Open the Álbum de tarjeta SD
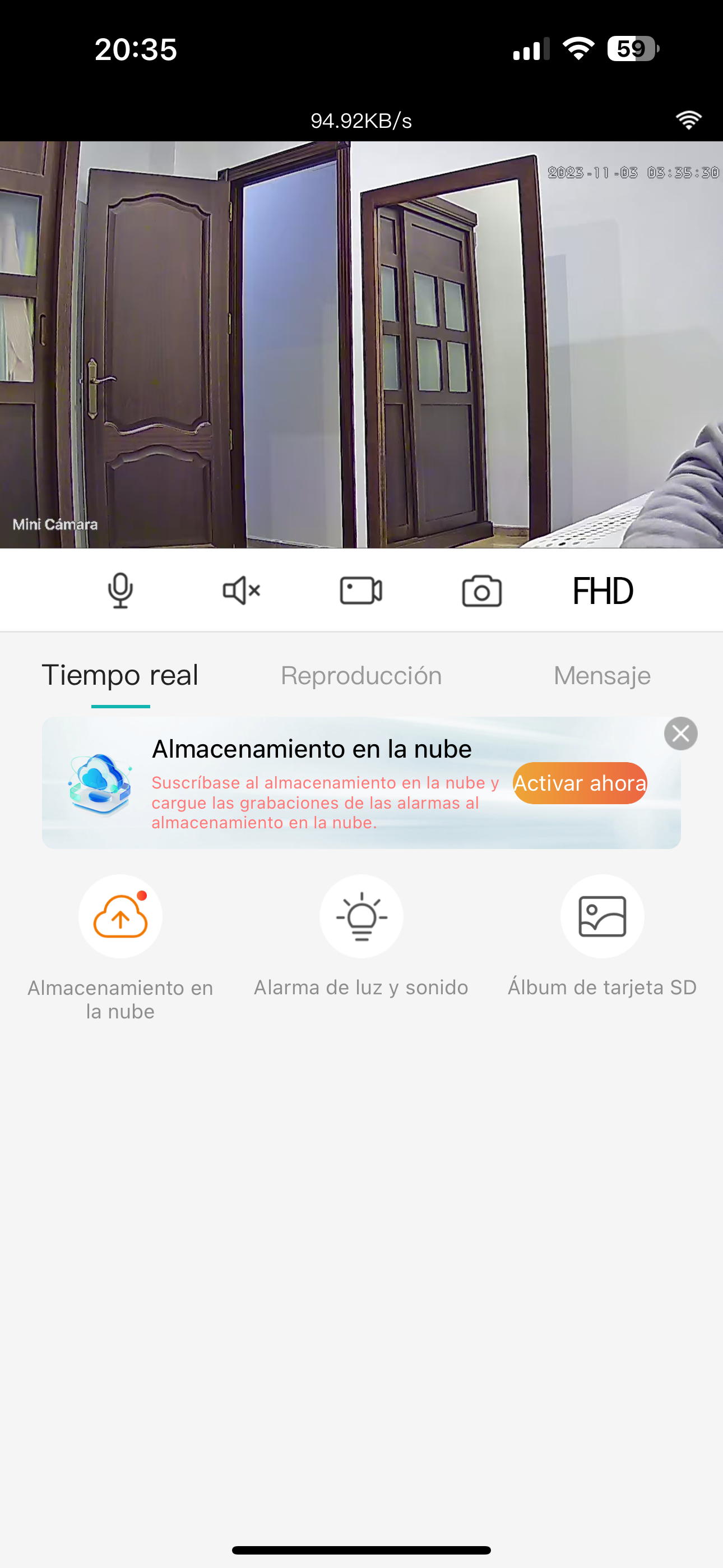723x1568 pixels. (602, 917)
